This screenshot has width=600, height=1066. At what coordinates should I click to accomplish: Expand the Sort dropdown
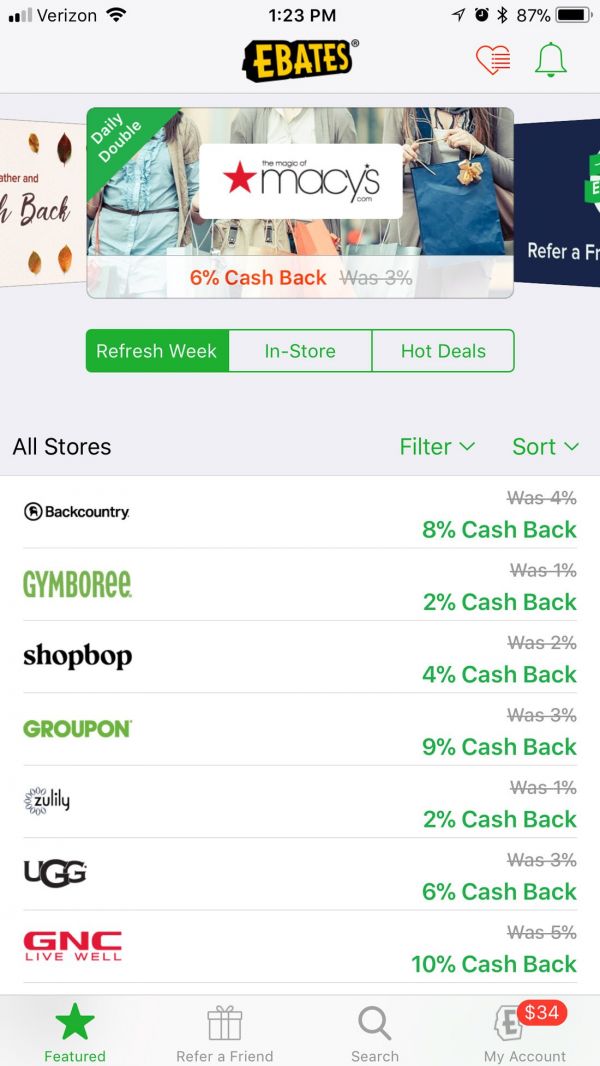pos(545,447)
